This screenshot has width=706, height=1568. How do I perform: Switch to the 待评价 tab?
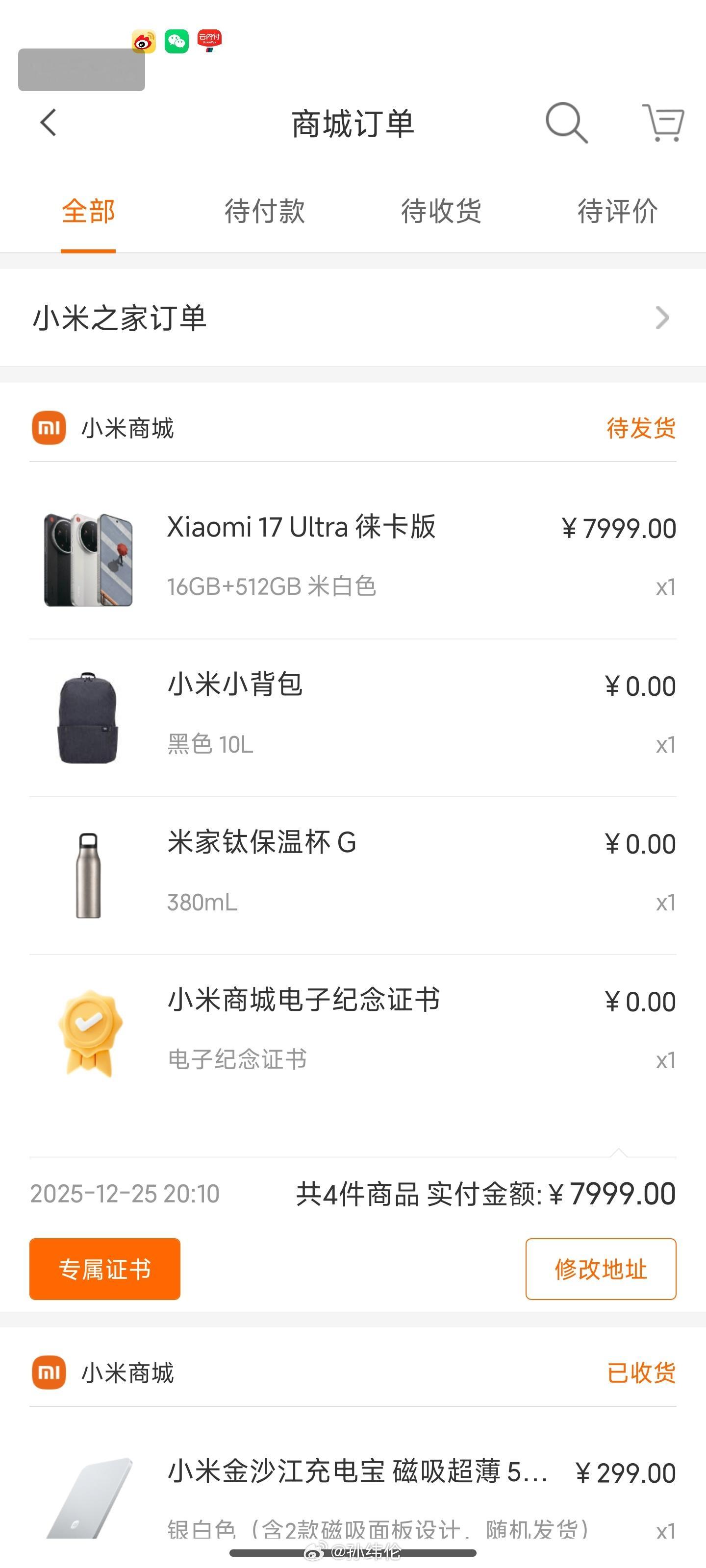click(617, 212)
